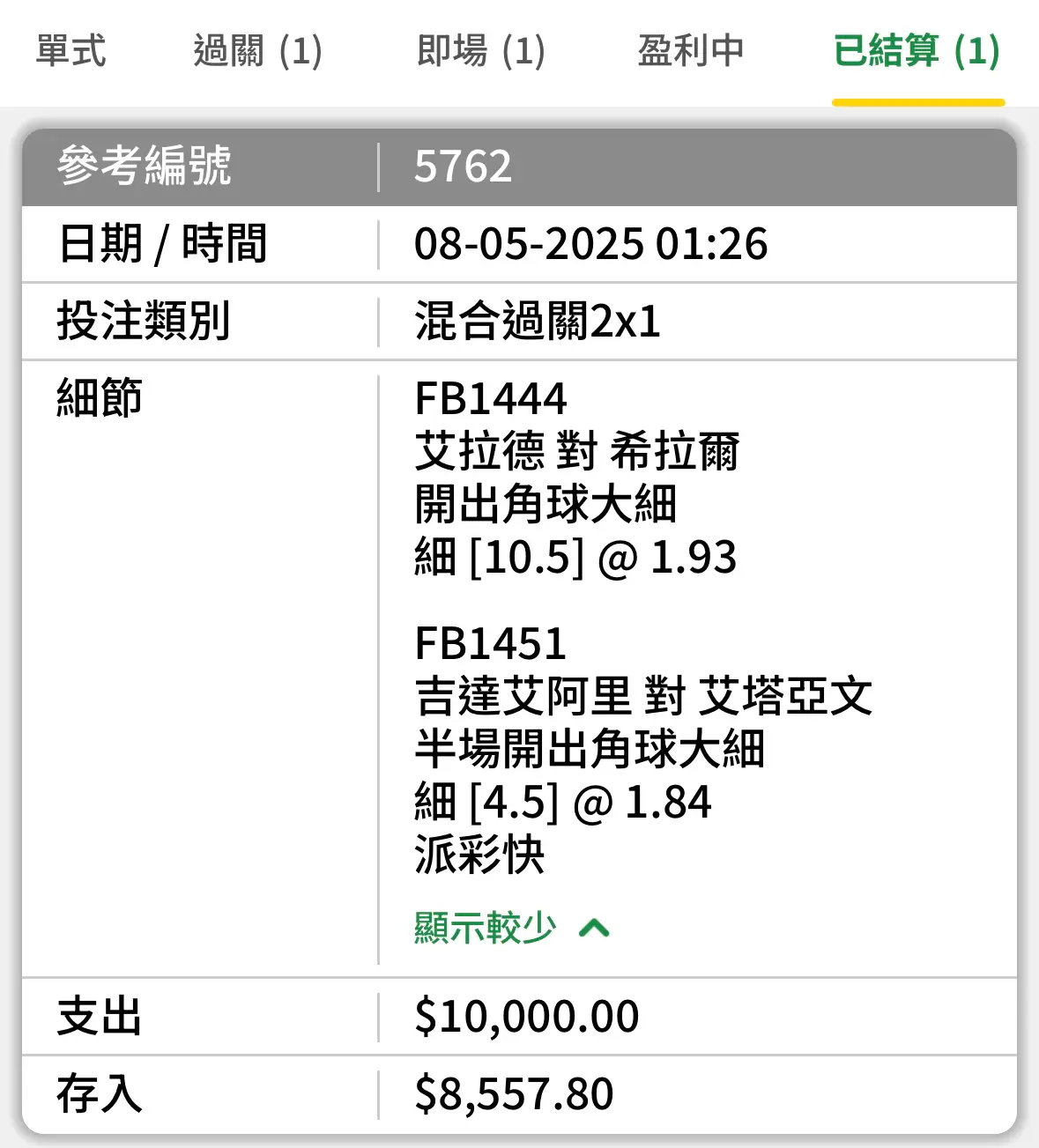Go to the 盈利中 tab
The height and width of the screenshot is (1148, 1039).
(690, 51)
